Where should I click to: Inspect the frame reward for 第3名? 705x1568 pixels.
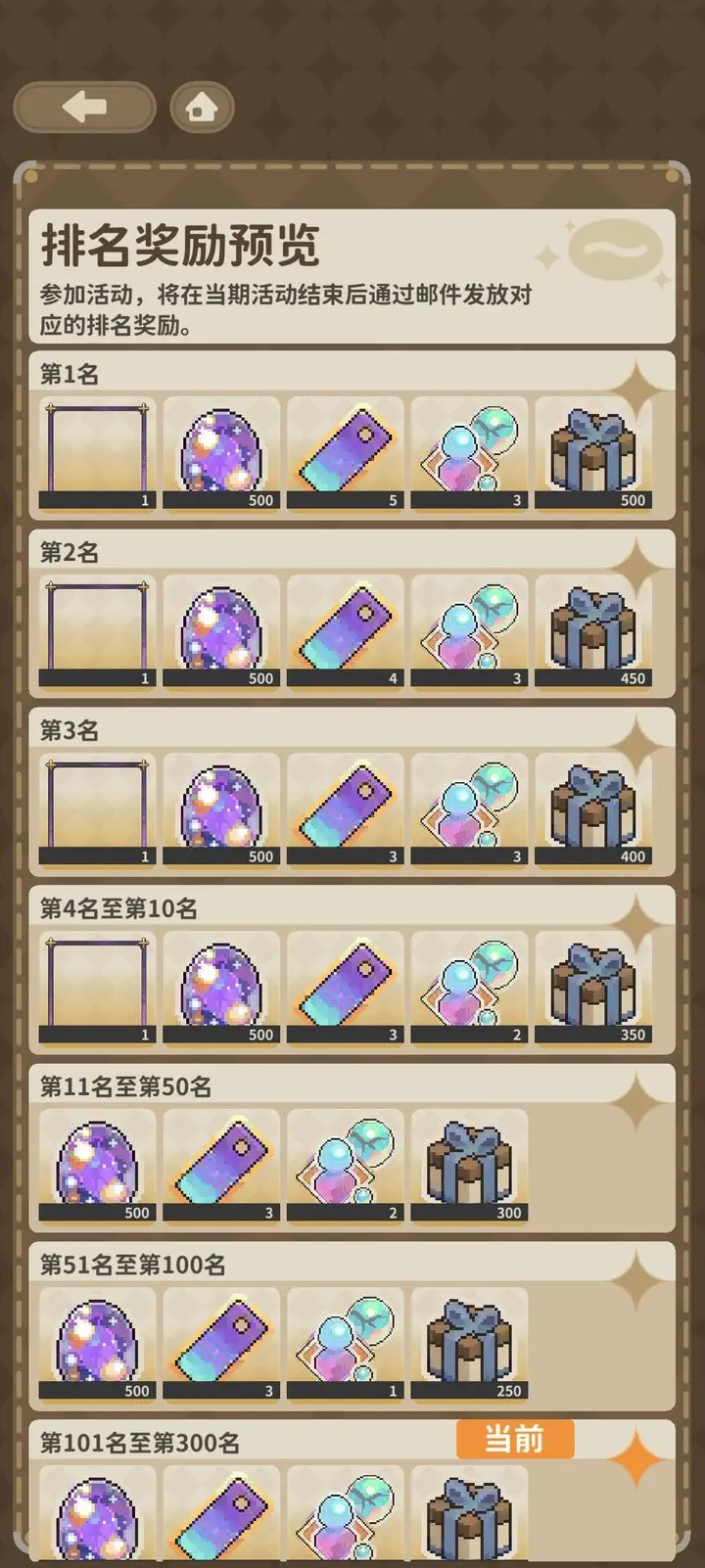(97, 808)
